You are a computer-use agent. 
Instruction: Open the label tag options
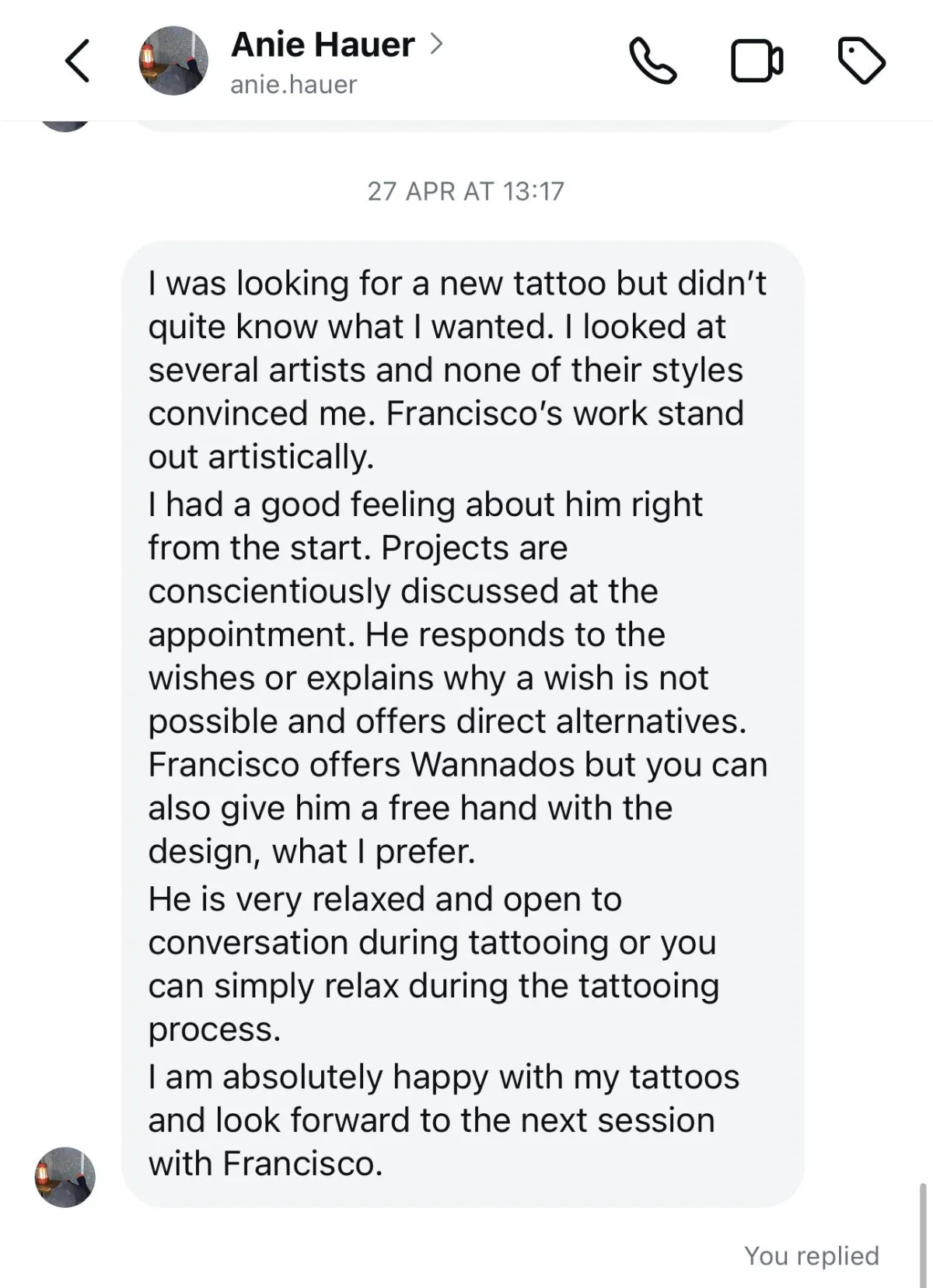pyautogui.click(x=861, y=61)
